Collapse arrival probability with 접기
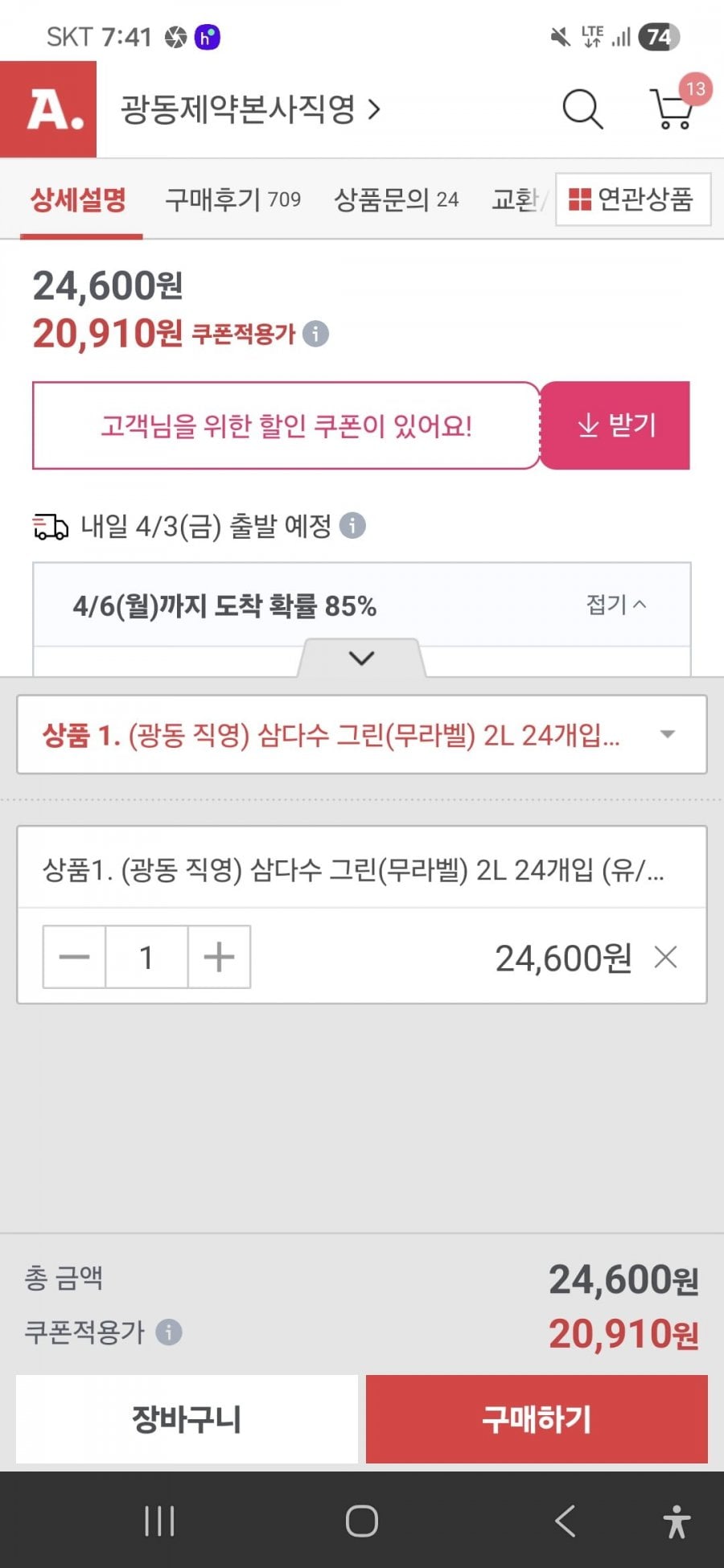 coord(616,605)
